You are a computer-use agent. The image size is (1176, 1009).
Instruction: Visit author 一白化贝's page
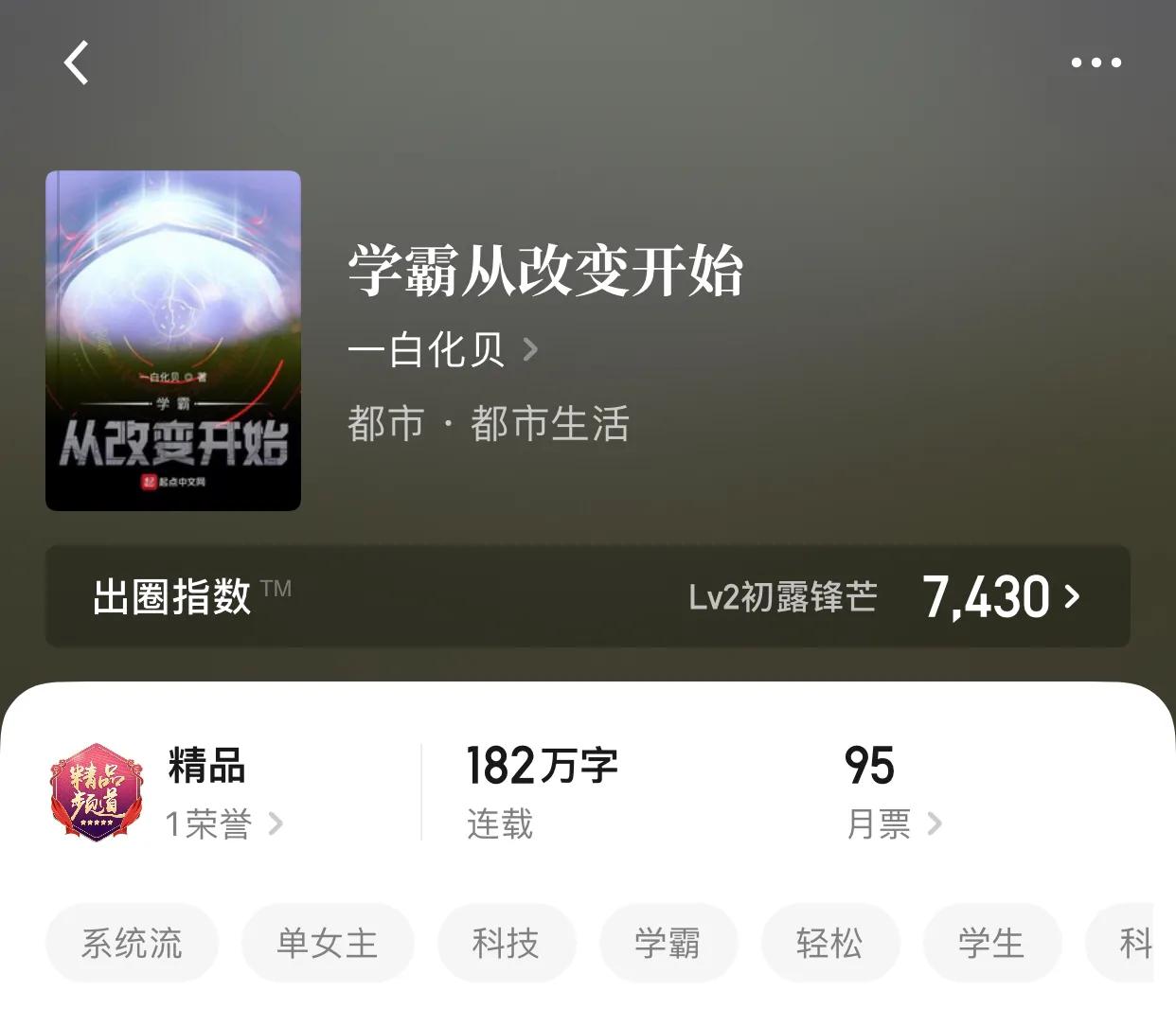click(x=442, y=350)
